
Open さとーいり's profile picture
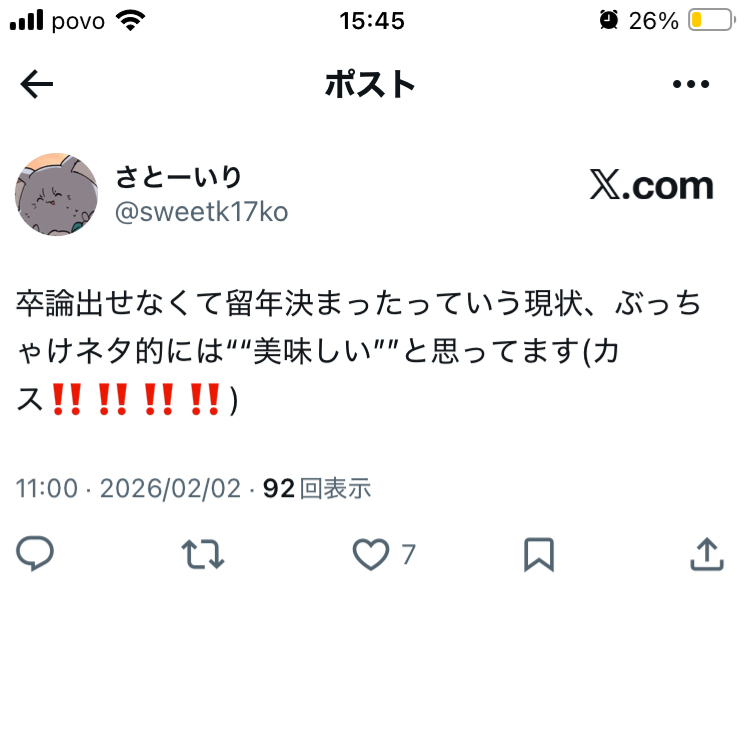pos(57,196)
